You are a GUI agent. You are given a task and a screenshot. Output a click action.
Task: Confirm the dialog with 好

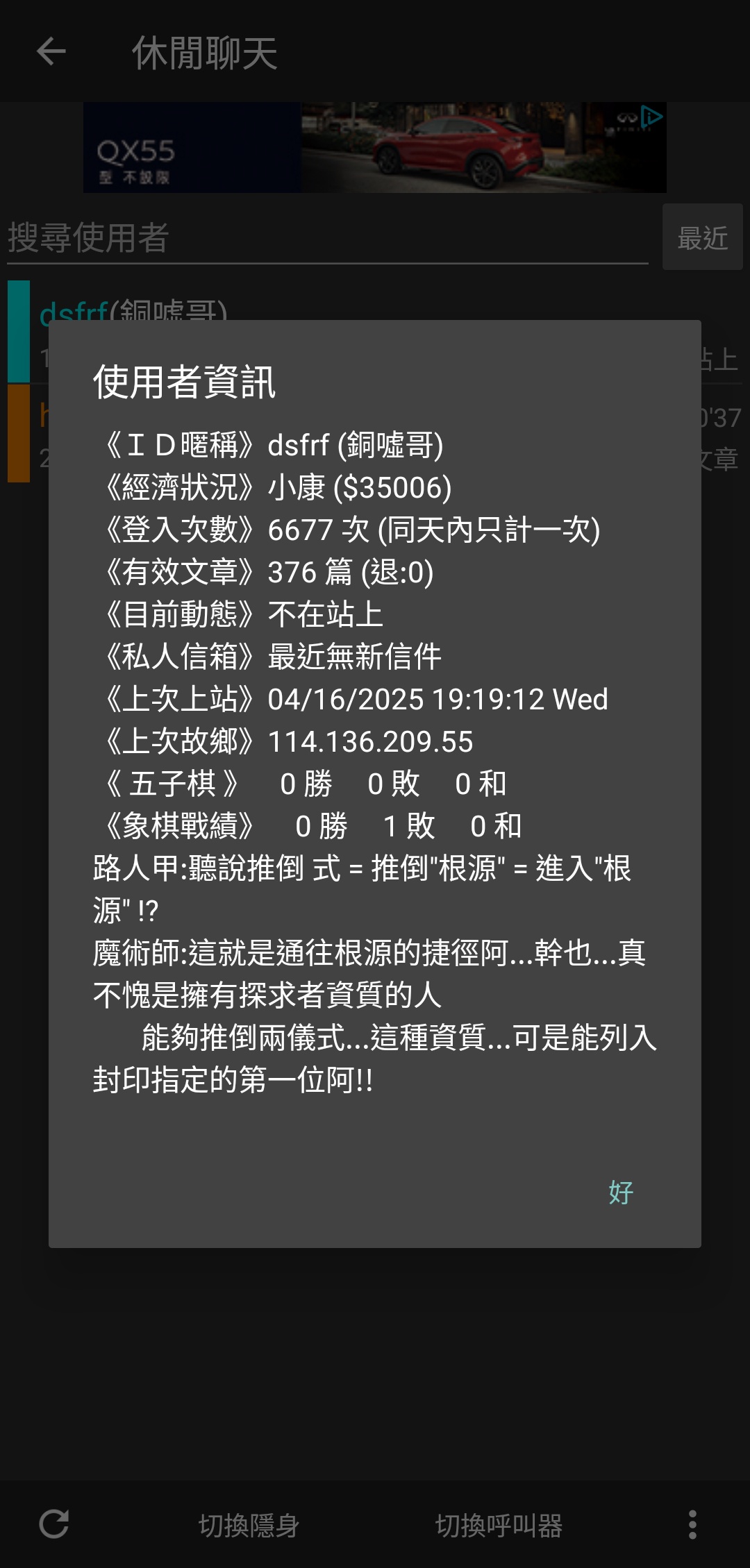click(620, 1192)
